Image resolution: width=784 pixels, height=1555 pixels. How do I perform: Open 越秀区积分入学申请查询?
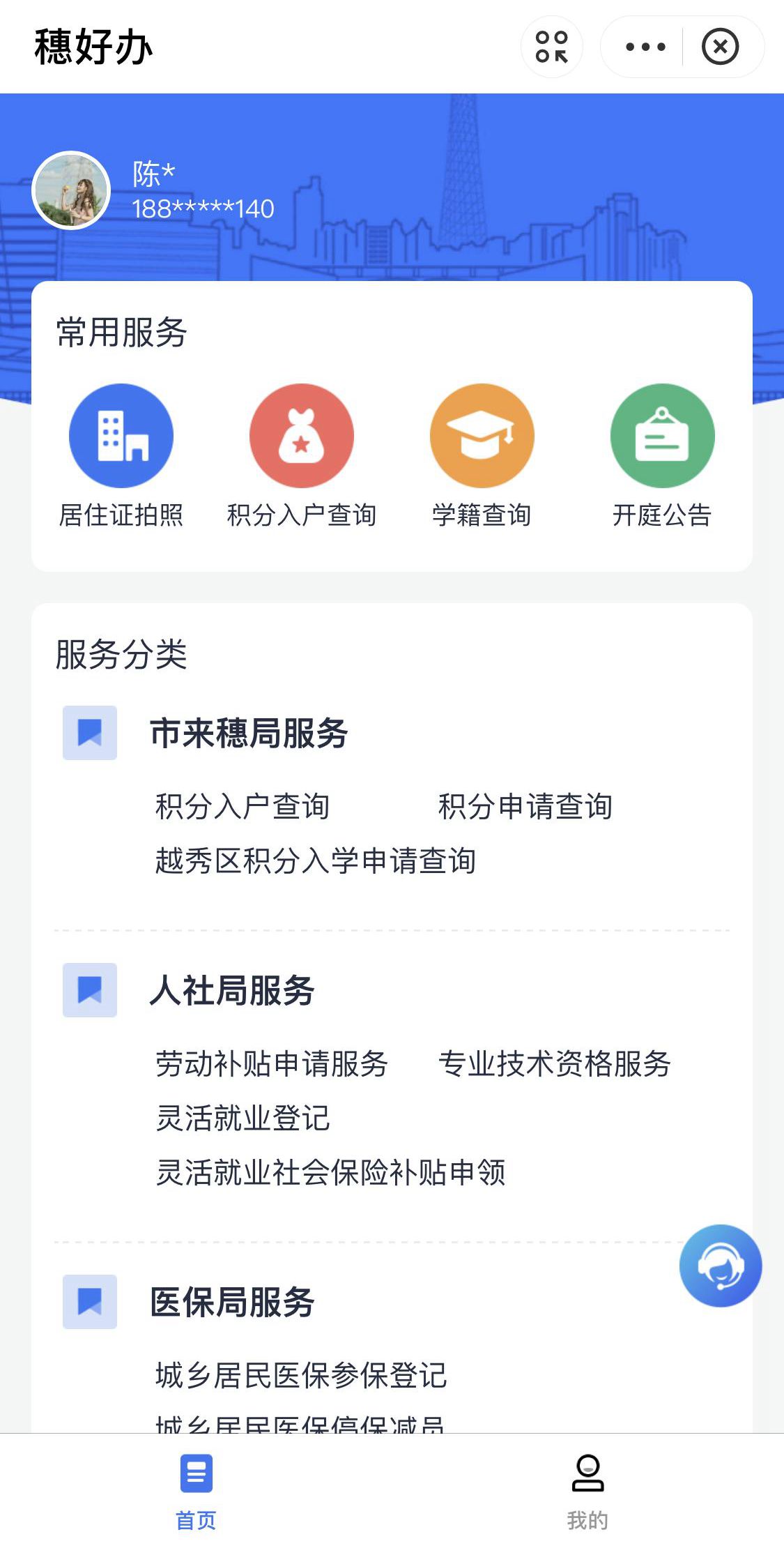pyautogui.click(x=315, y=861)
